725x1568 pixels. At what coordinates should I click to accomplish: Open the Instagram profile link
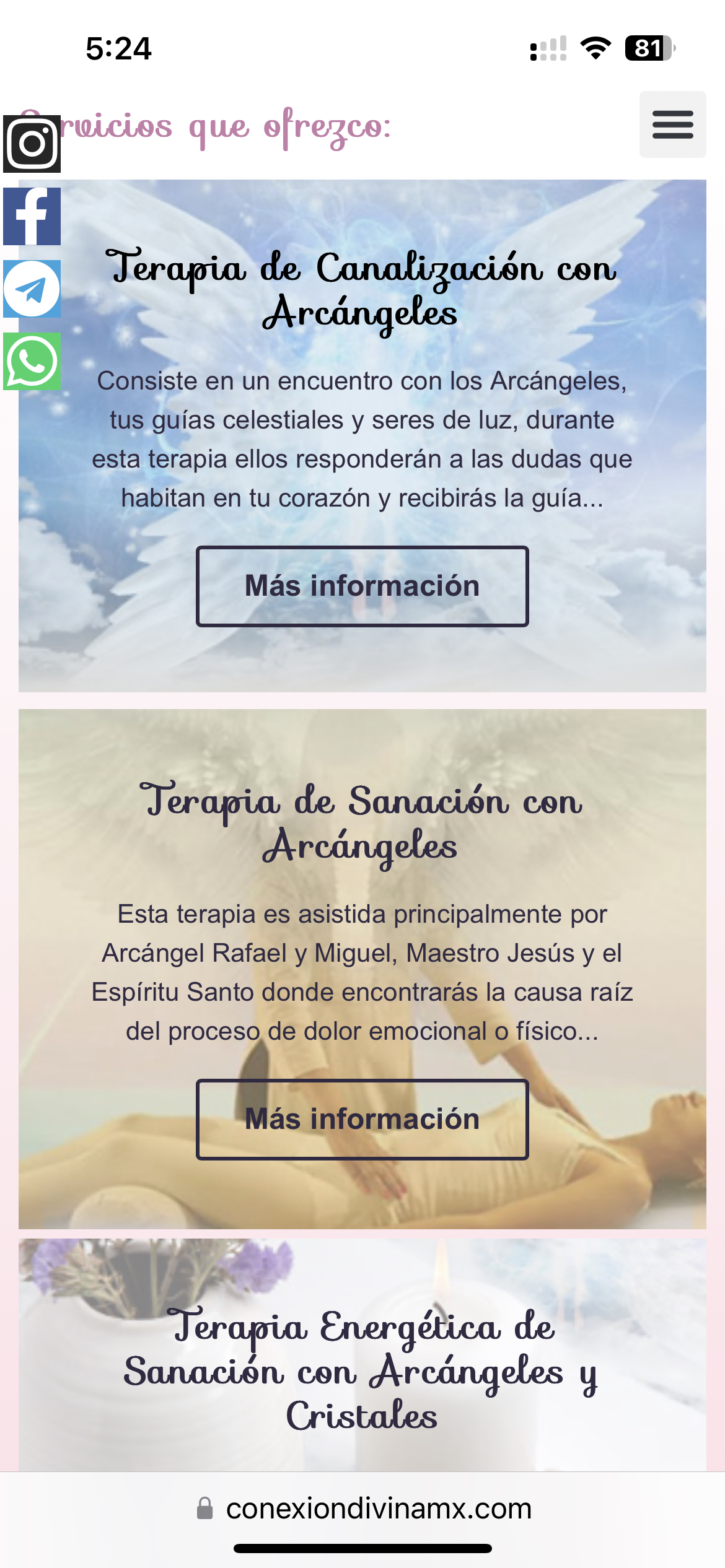click(32, 144)
